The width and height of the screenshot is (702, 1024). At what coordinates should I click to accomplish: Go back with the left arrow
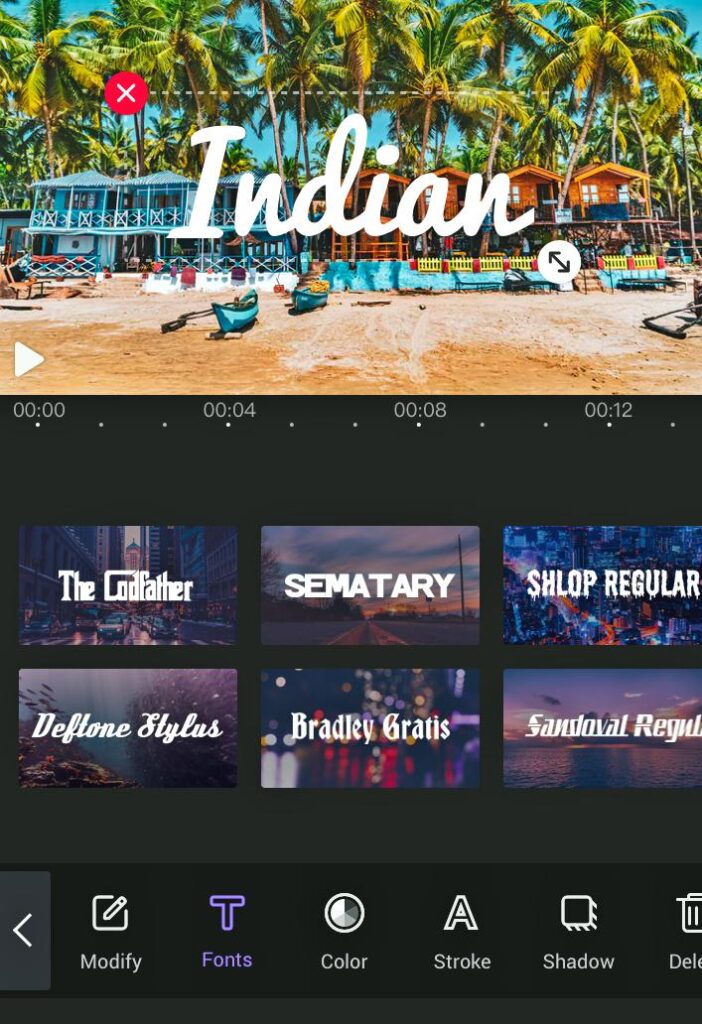pyautogui.click(x=24, y=930)
